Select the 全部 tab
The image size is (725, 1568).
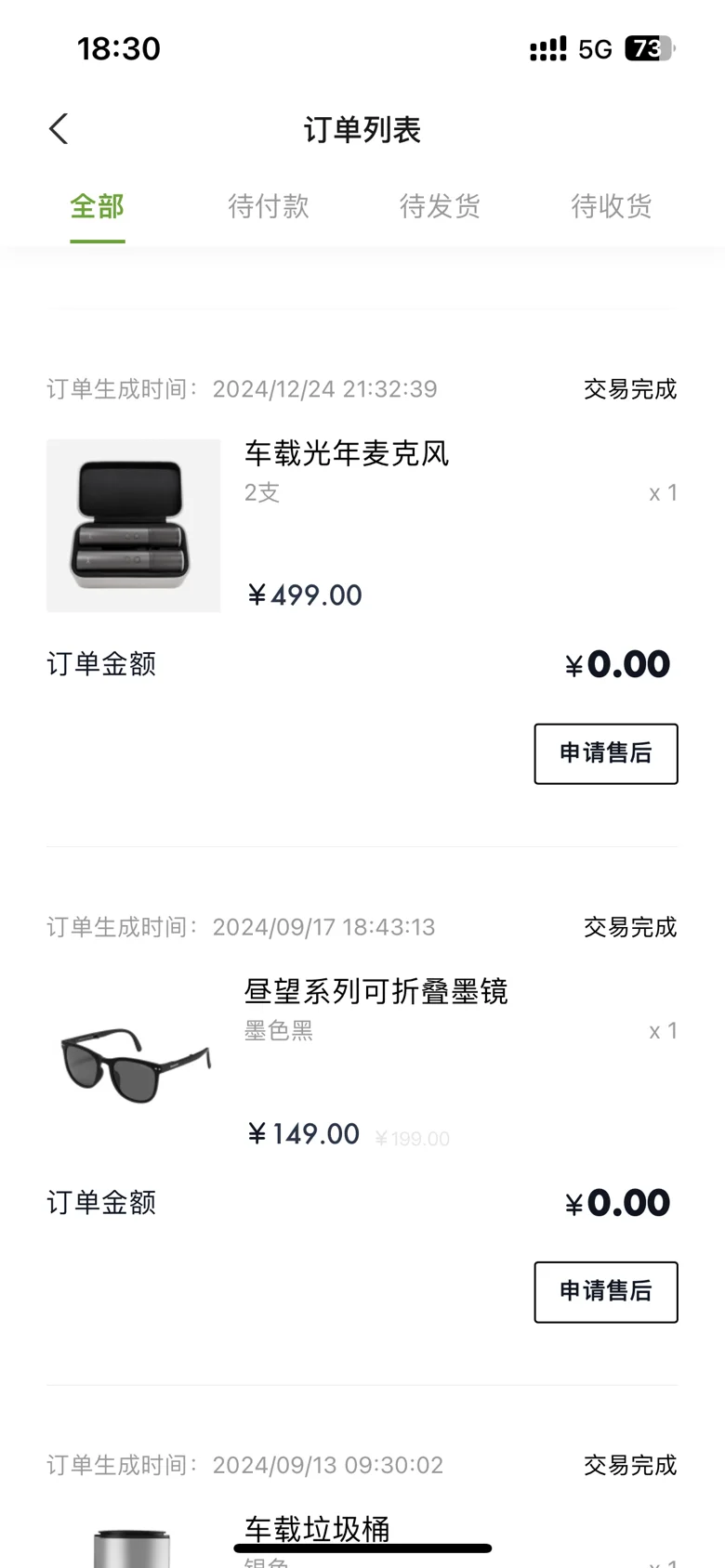[x=98, y=206]
